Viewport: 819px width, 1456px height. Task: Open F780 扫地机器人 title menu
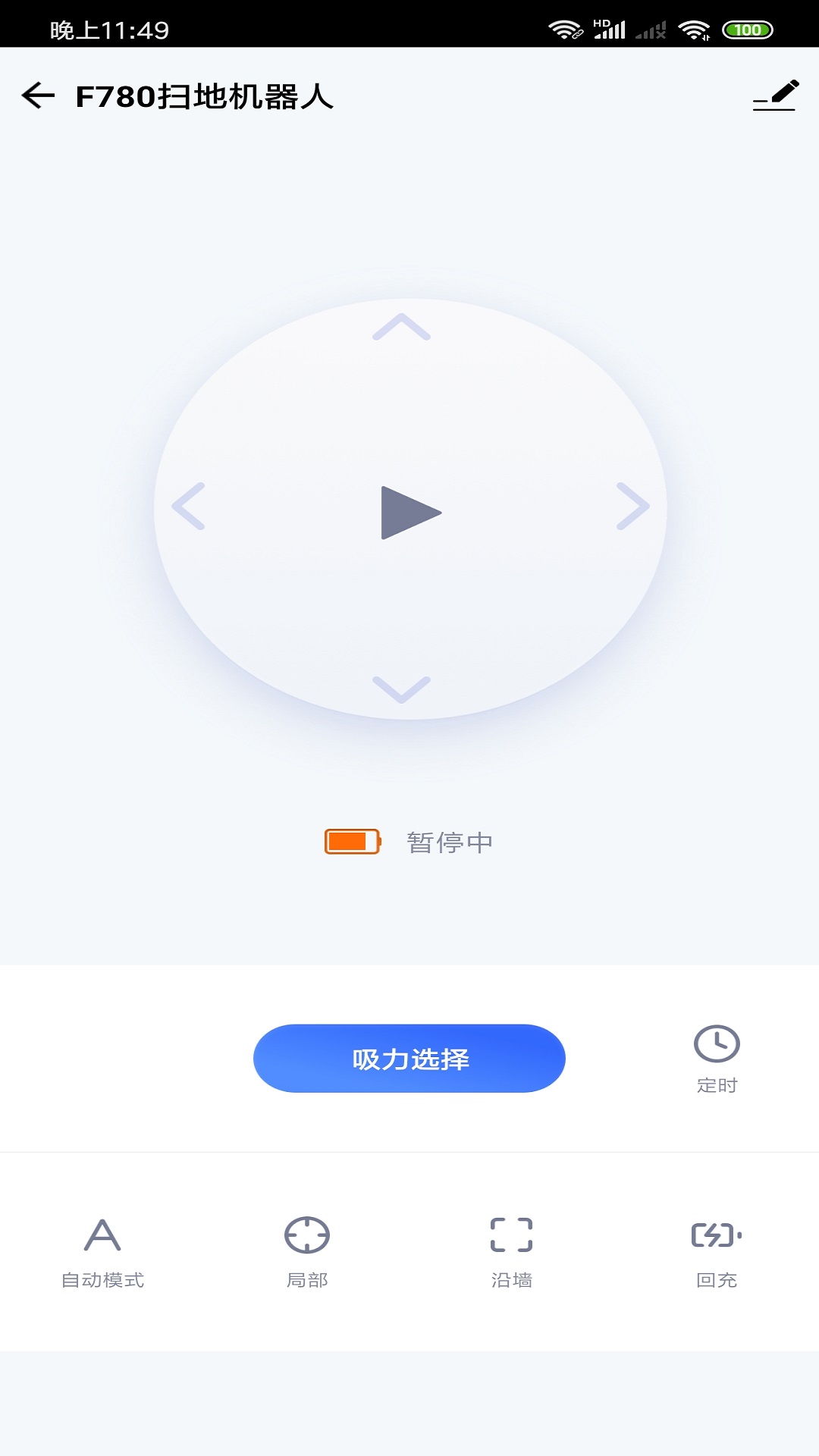(206, 96)
